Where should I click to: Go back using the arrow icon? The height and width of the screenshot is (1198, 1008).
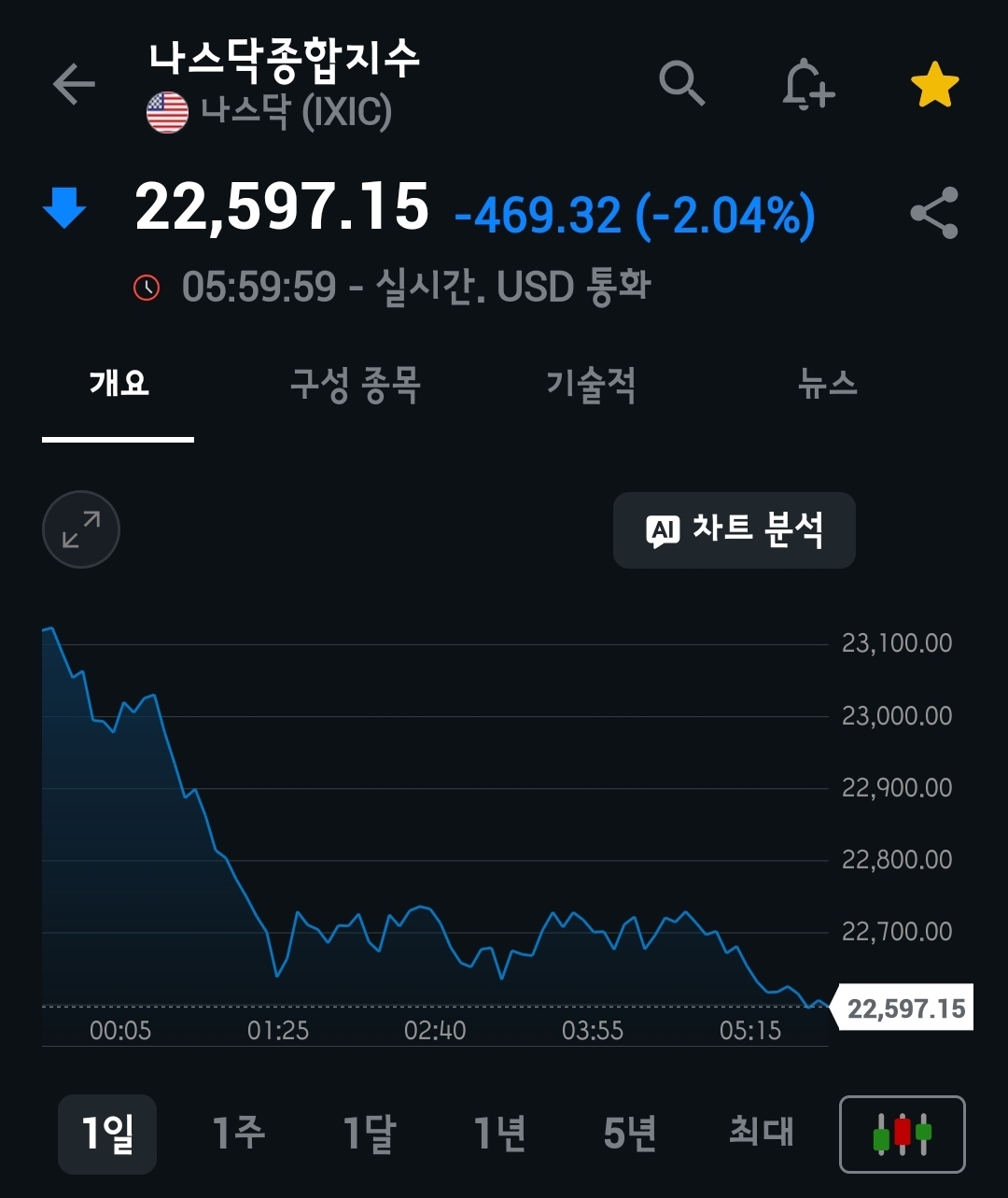[x=74, y=85]
